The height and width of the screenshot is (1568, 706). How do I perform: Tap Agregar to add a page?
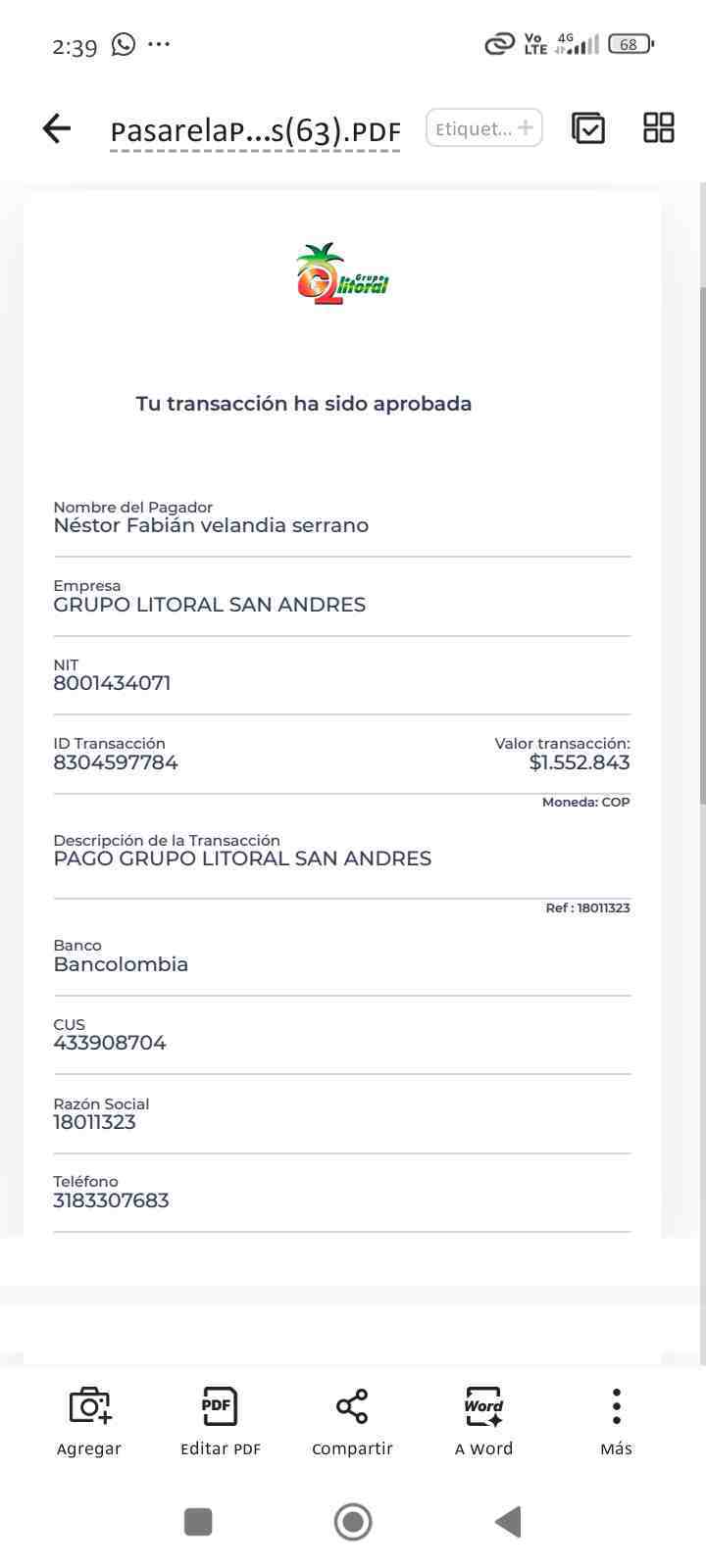tap(89, 1422)
